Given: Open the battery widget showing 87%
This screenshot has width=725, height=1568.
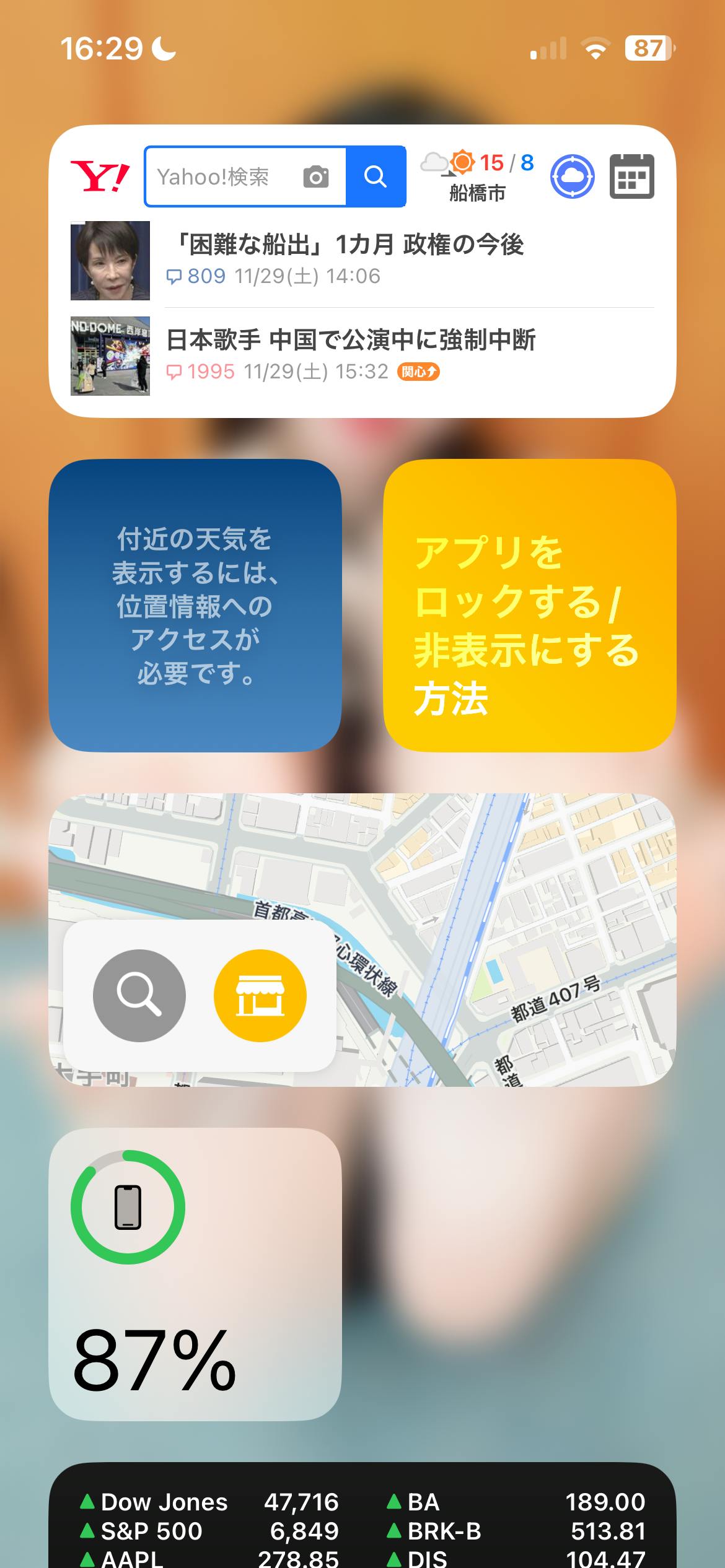Looking at the screenshot, I should (195, 1274).
